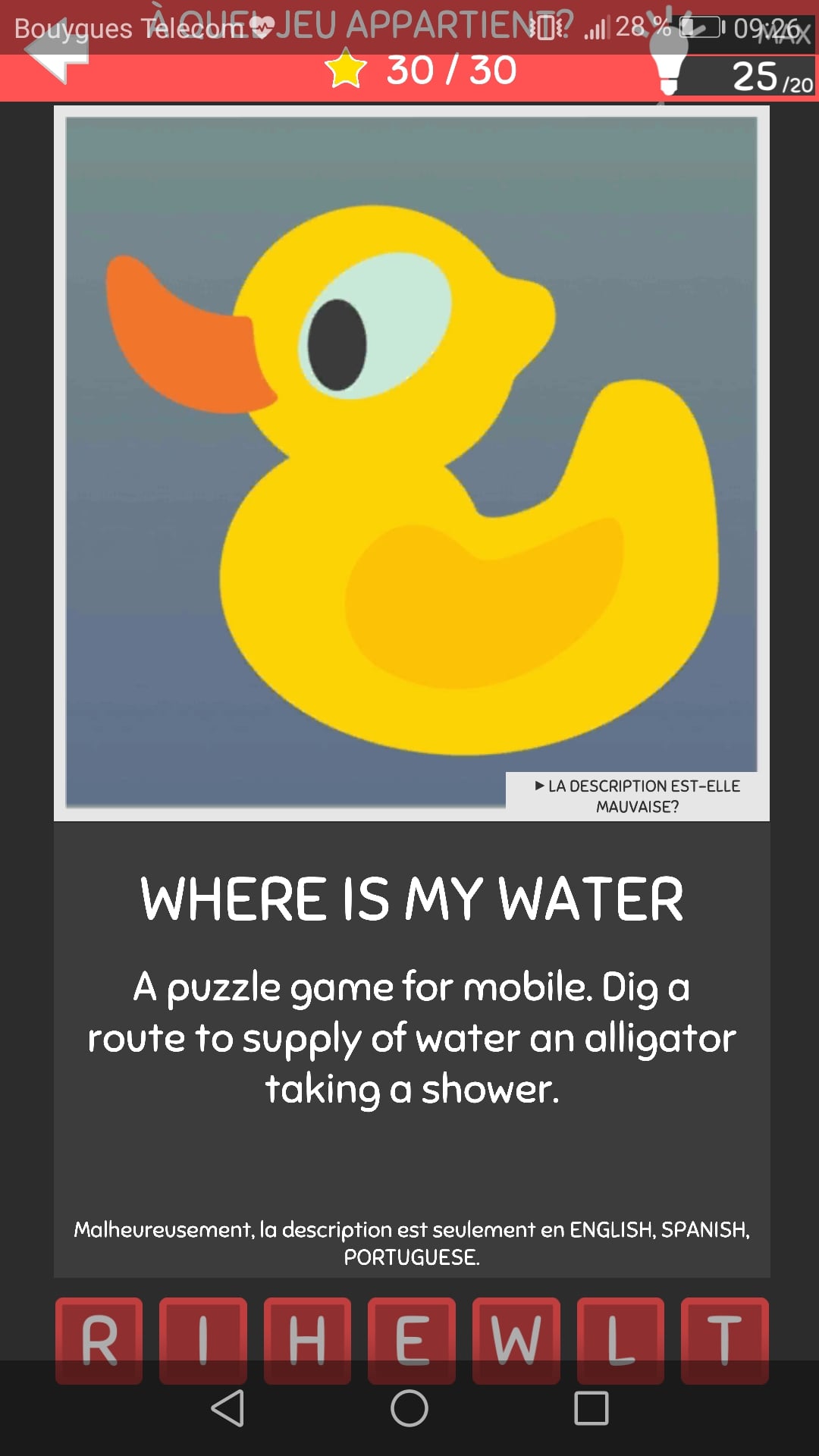Image resolution: width=819 pixels, height=1456 pixels.
Task: Report the description as bad
Action: tap(638, 796)
